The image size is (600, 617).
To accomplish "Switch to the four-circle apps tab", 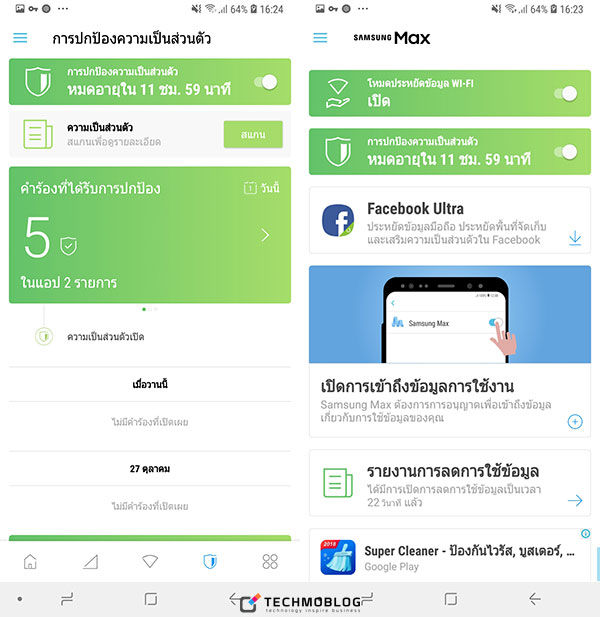I will [269, 562].
